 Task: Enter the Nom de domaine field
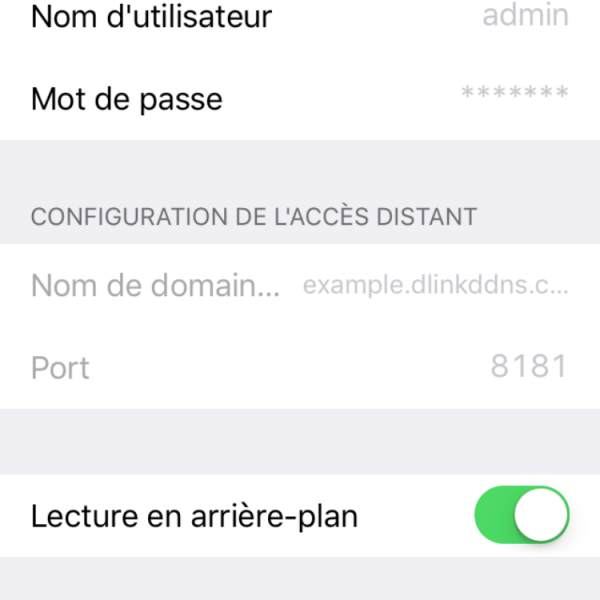pos(435,286)
